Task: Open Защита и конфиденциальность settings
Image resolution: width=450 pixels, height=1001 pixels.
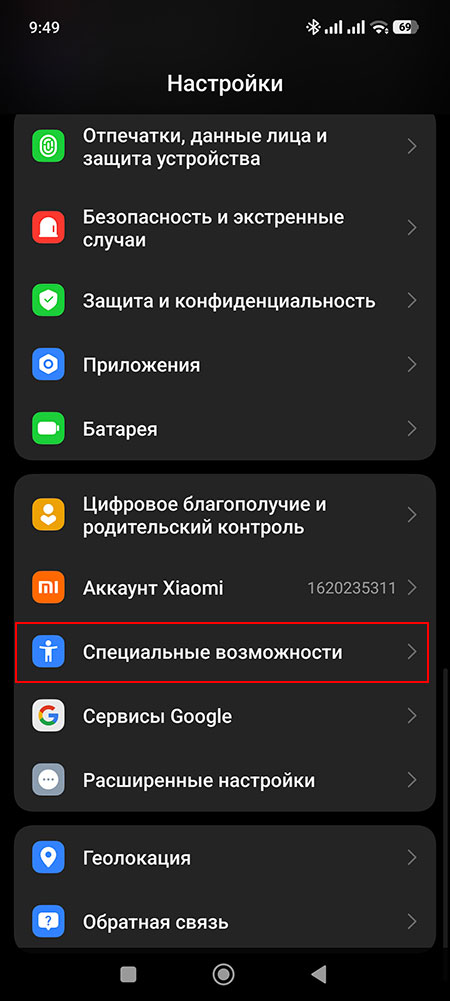Action: [x=225, y=300]
